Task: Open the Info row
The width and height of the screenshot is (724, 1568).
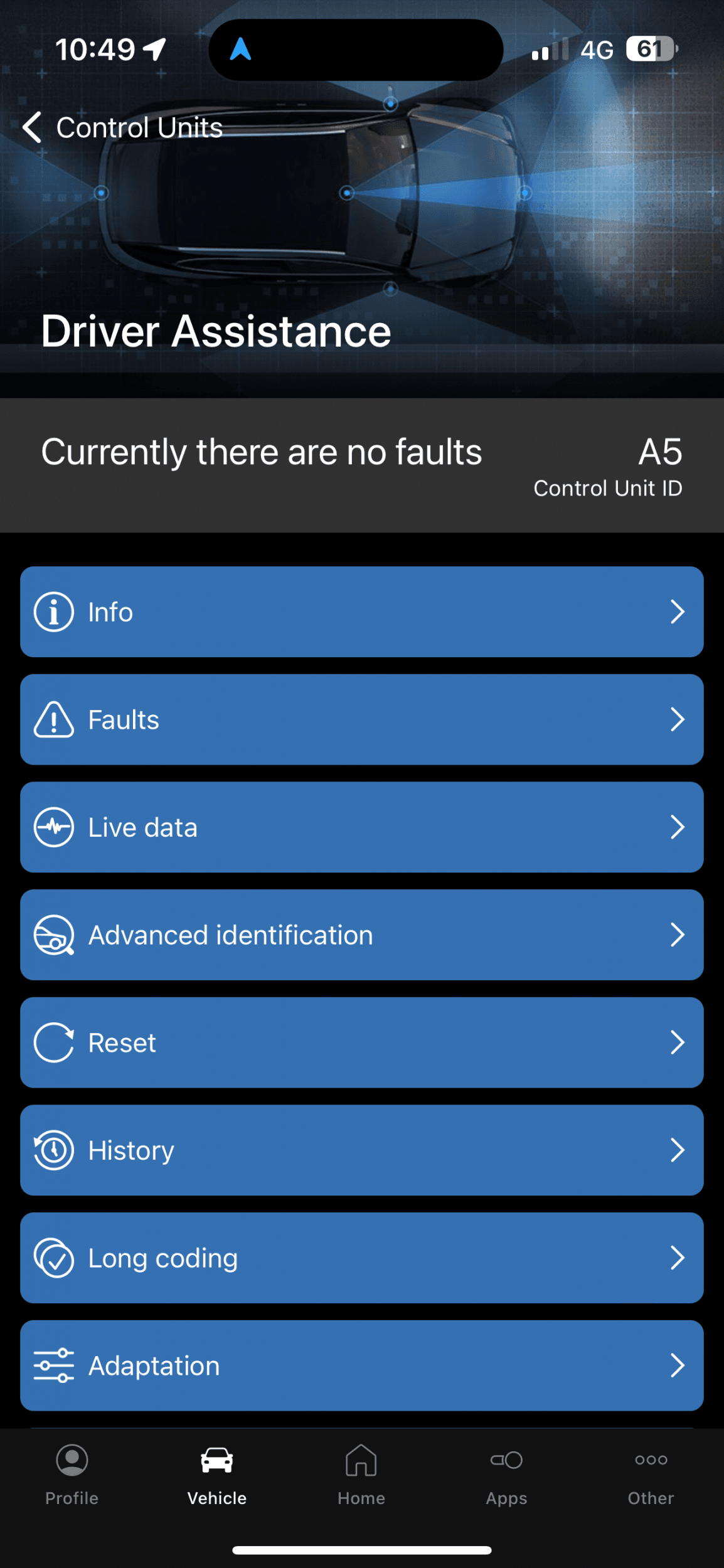Action: (x=361, y=612)
